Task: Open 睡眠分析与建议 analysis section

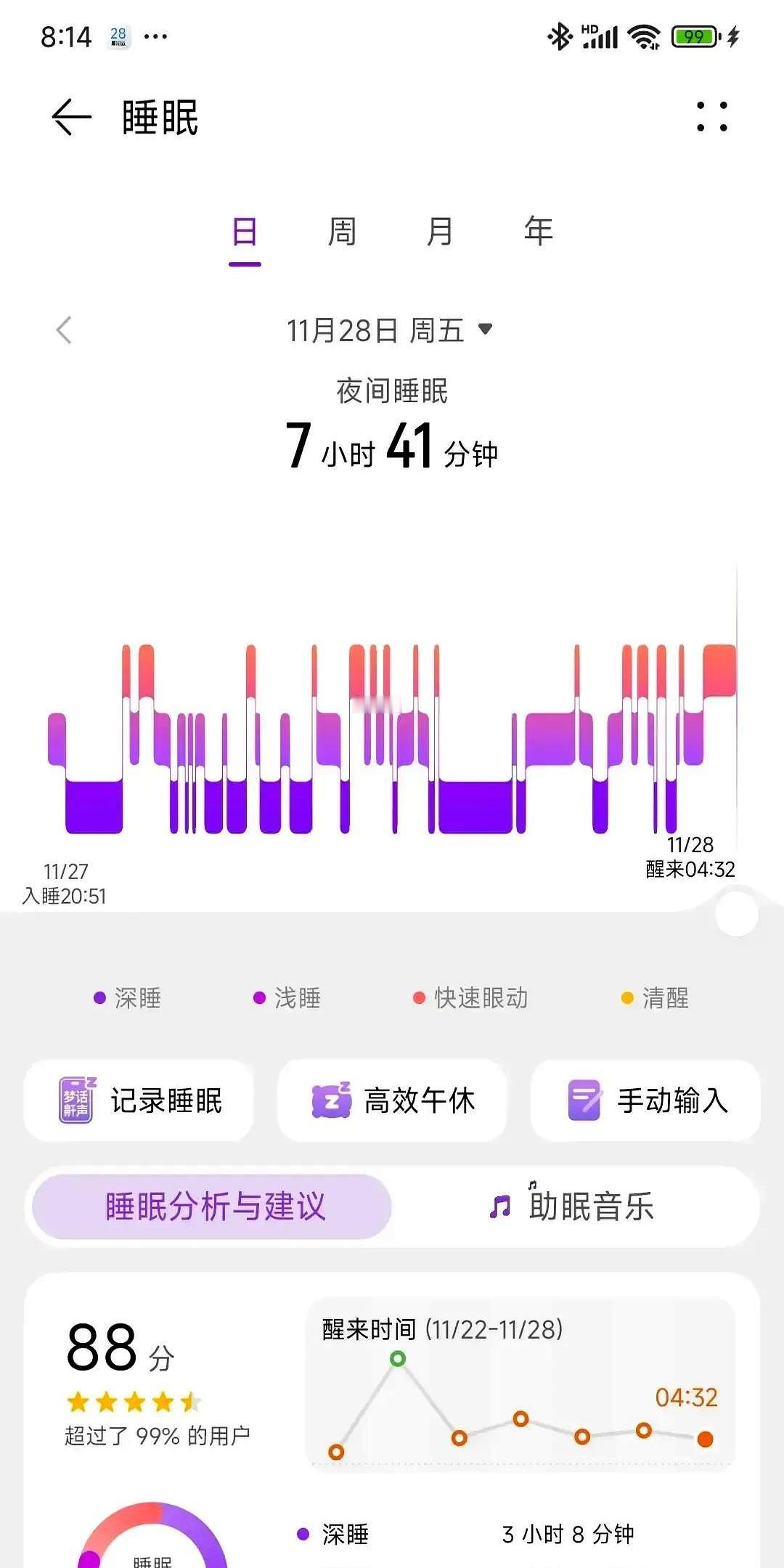Action: (x=214, y=1205)
